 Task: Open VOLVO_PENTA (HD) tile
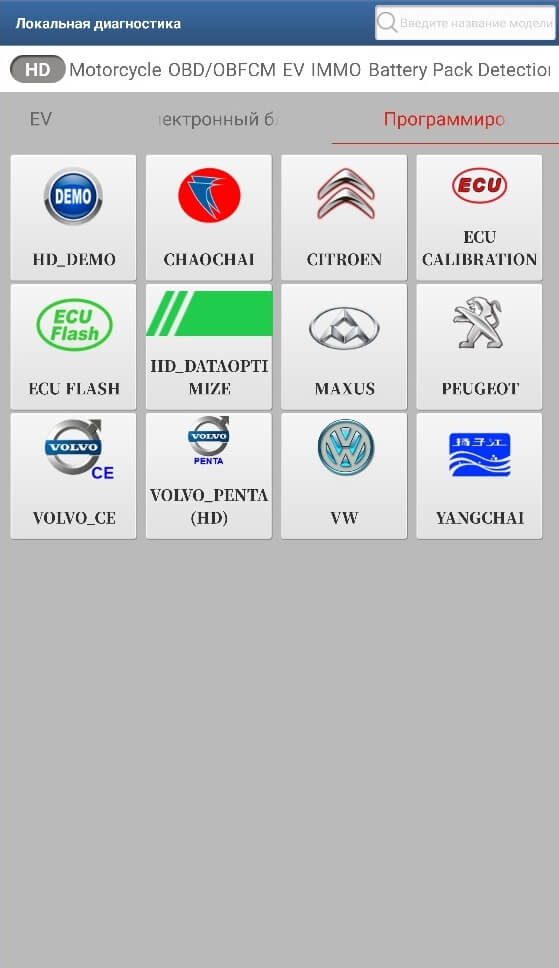(209, 475)
